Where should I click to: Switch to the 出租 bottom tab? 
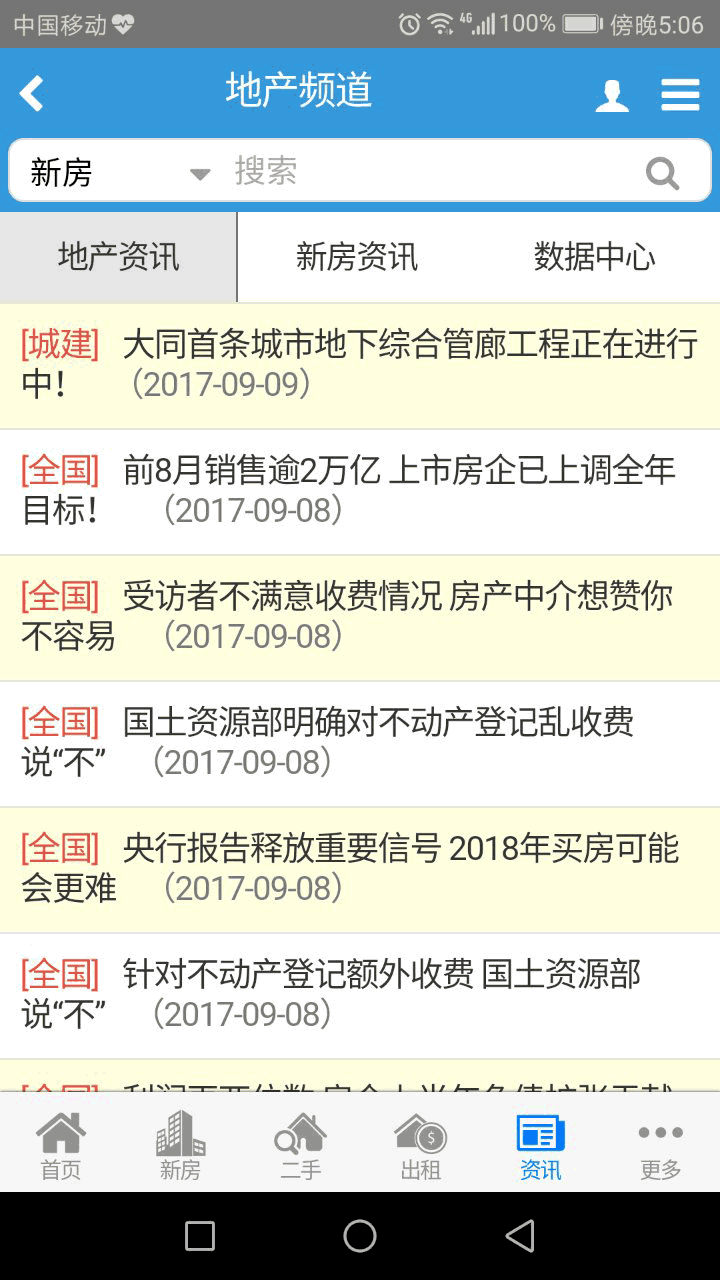(x=420, y=1145)
